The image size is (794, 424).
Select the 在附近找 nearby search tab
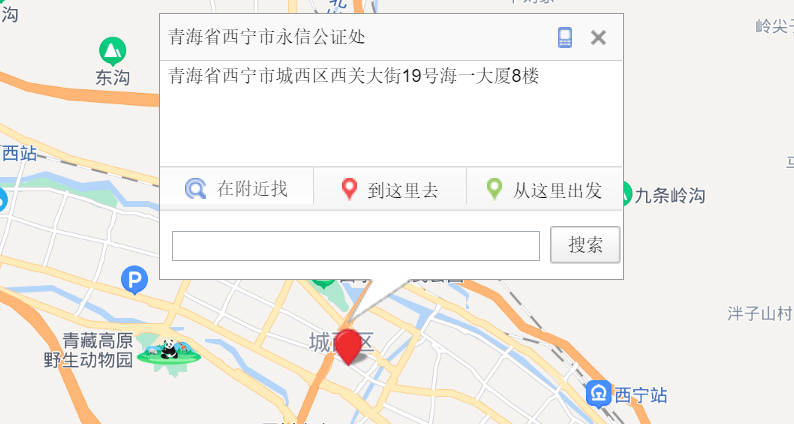[237, 189]
